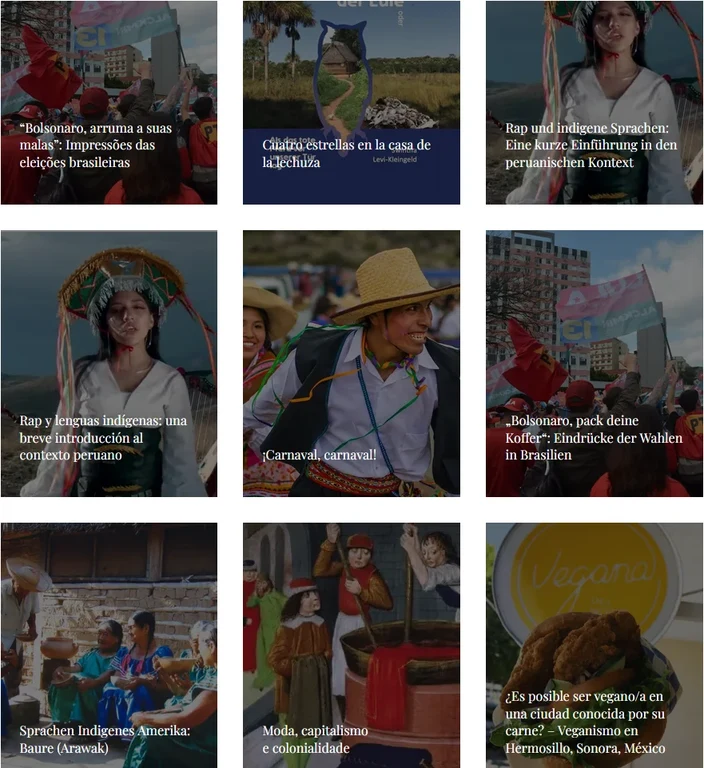The width and height of the screenshot is (704, 768).
Task: Open "Rap und indigene Sprachen" article
Action: pos(591,145)
